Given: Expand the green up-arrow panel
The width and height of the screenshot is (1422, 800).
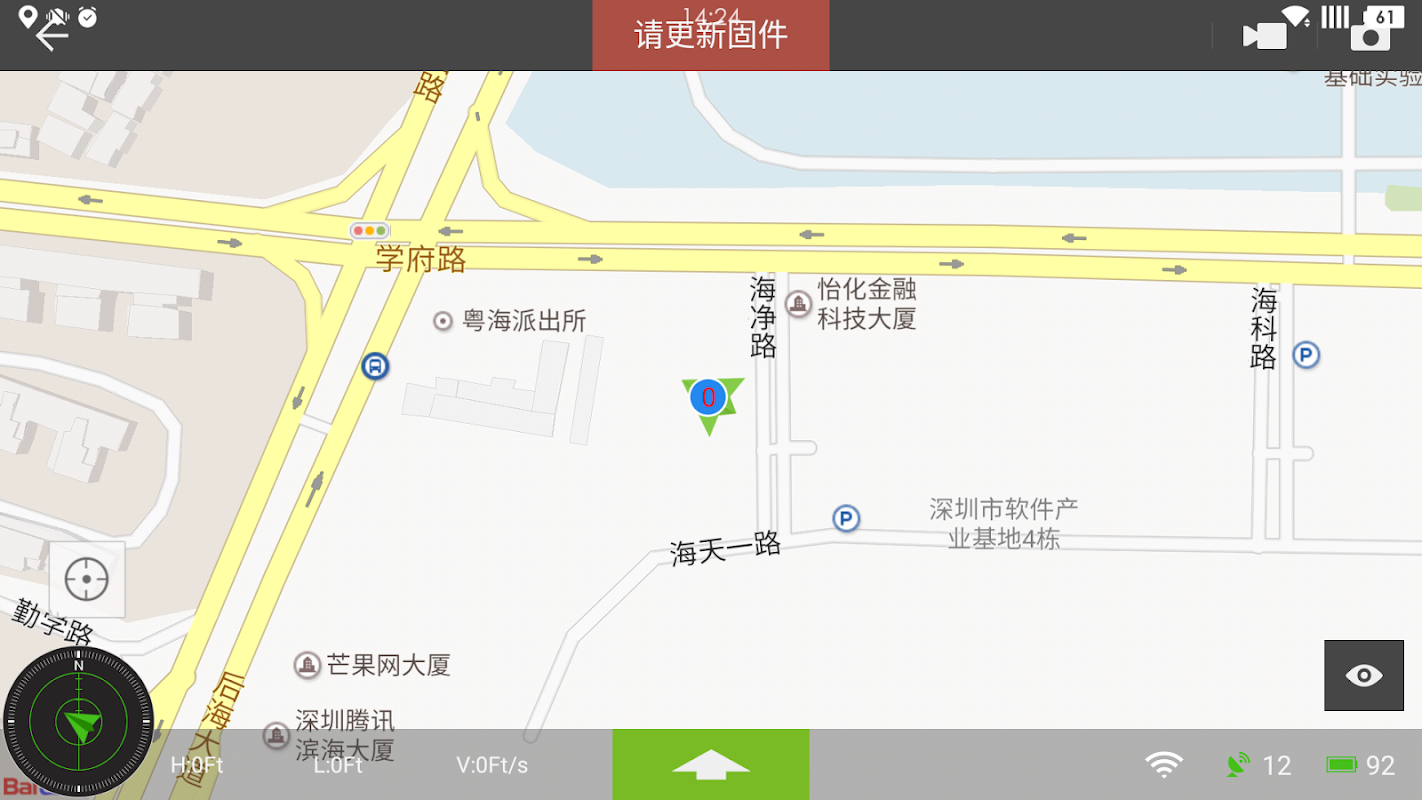Looking at the screenshot, I should pyautogui.click(x=711, y=764).
